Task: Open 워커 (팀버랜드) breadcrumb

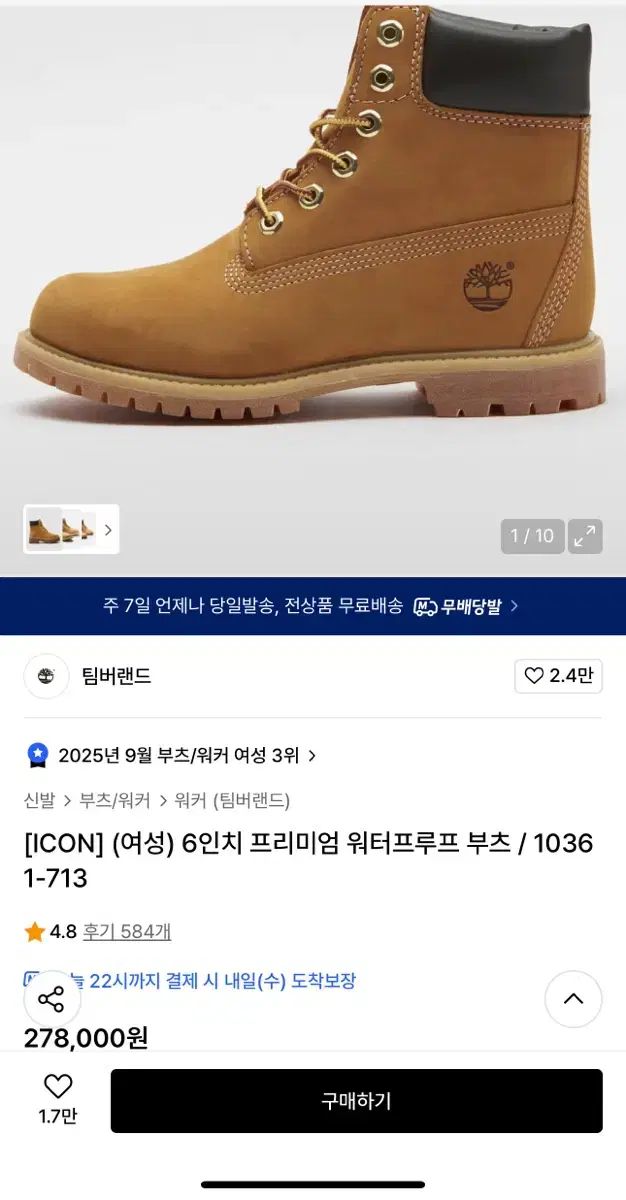Action: [x=232, y=800]
